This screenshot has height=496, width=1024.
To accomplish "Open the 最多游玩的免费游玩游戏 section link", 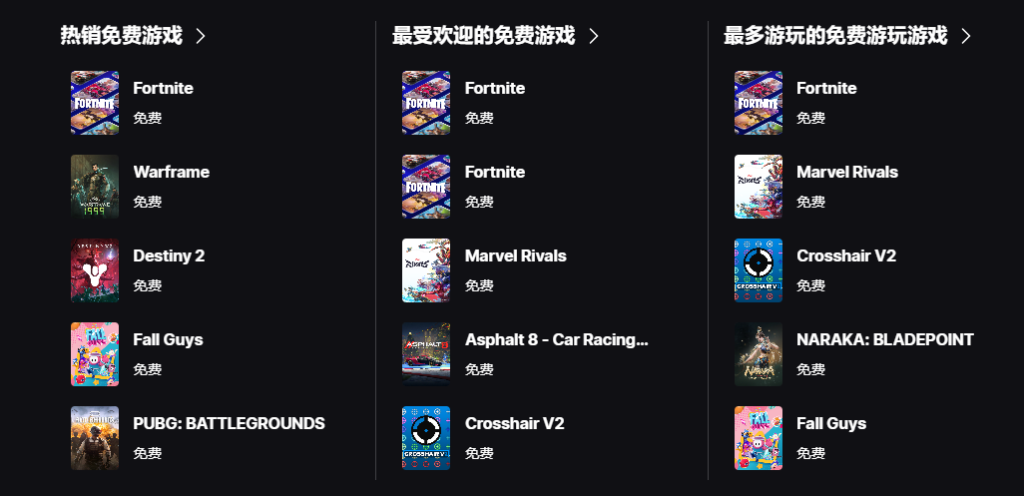I will [x=846, y=36].
